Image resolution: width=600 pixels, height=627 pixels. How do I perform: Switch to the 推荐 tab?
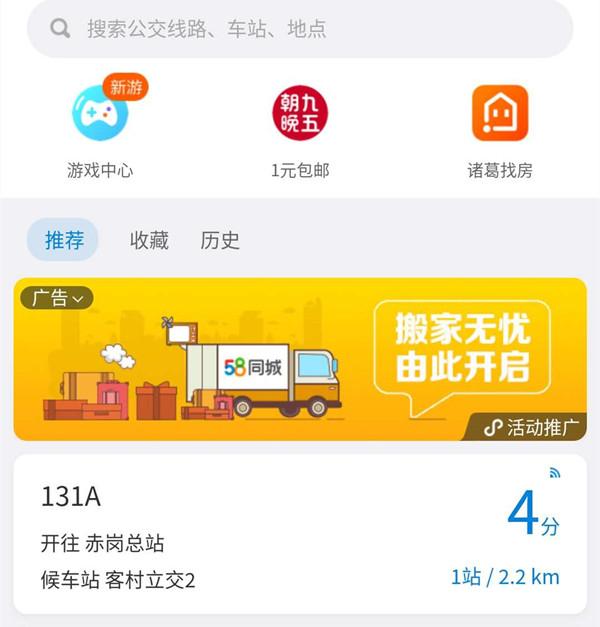(x=63, y=240)
